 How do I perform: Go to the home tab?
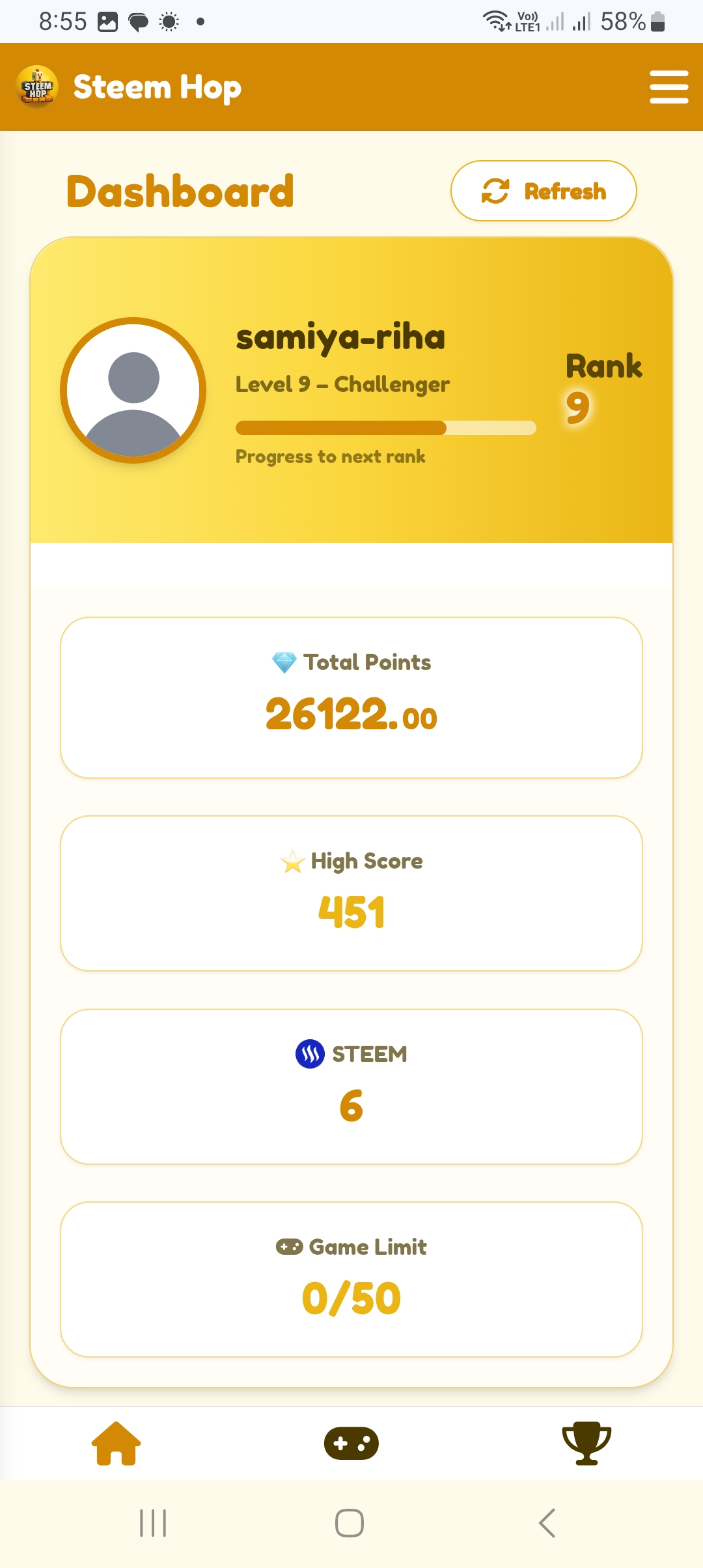117,1444
